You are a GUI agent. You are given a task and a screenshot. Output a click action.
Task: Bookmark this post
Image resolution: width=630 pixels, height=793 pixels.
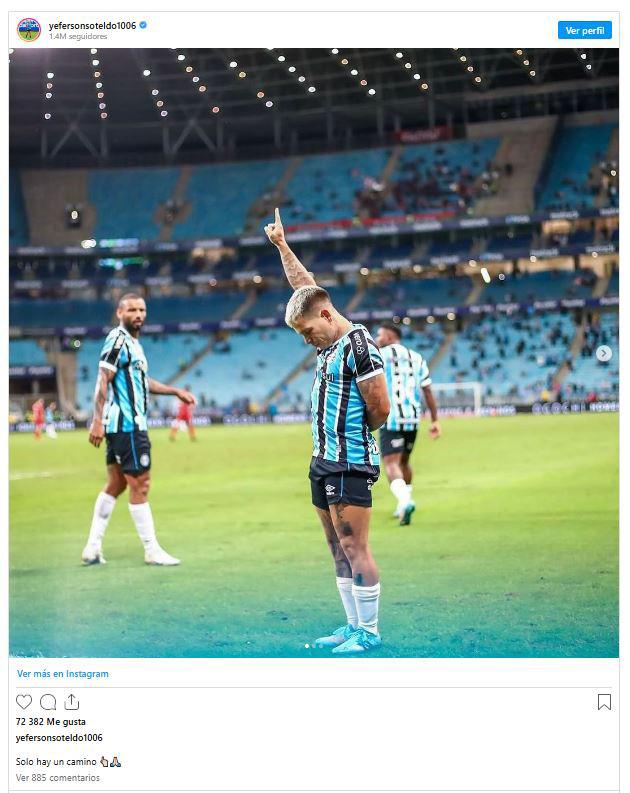604,702
